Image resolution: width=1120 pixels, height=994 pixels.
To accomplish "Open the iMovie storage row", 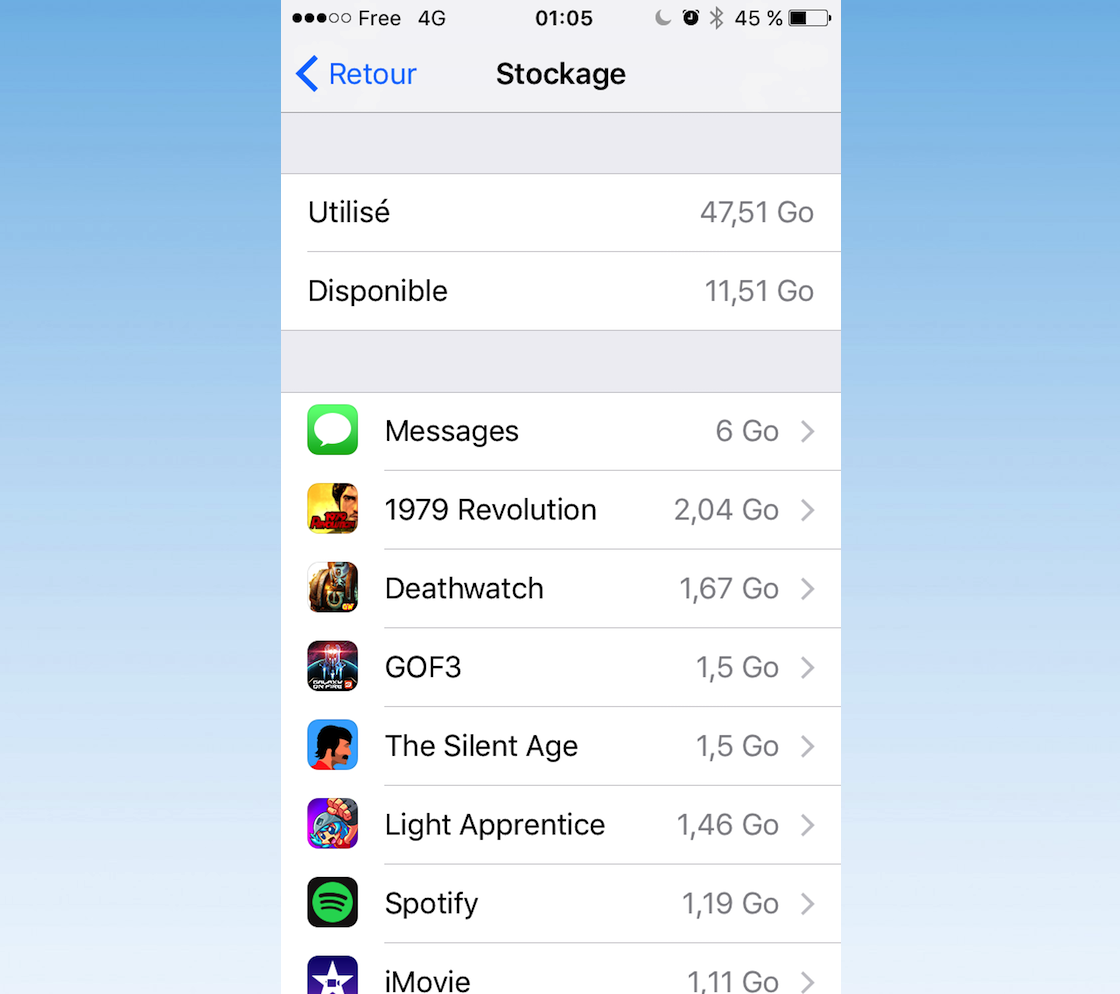I will [560, 976].
